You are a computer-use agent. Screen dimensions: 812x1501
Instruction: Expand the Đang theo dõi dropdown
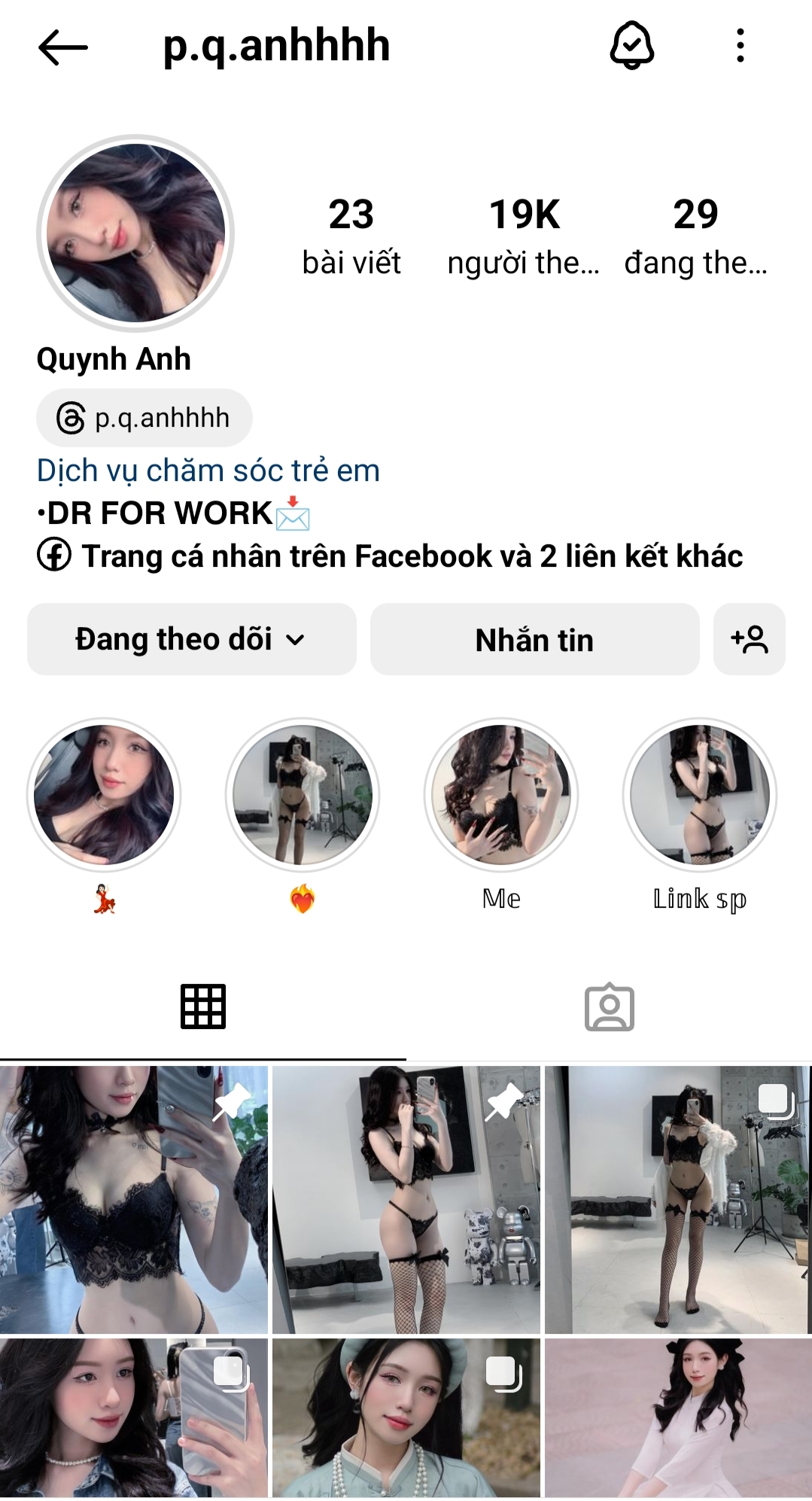point(191,639)
